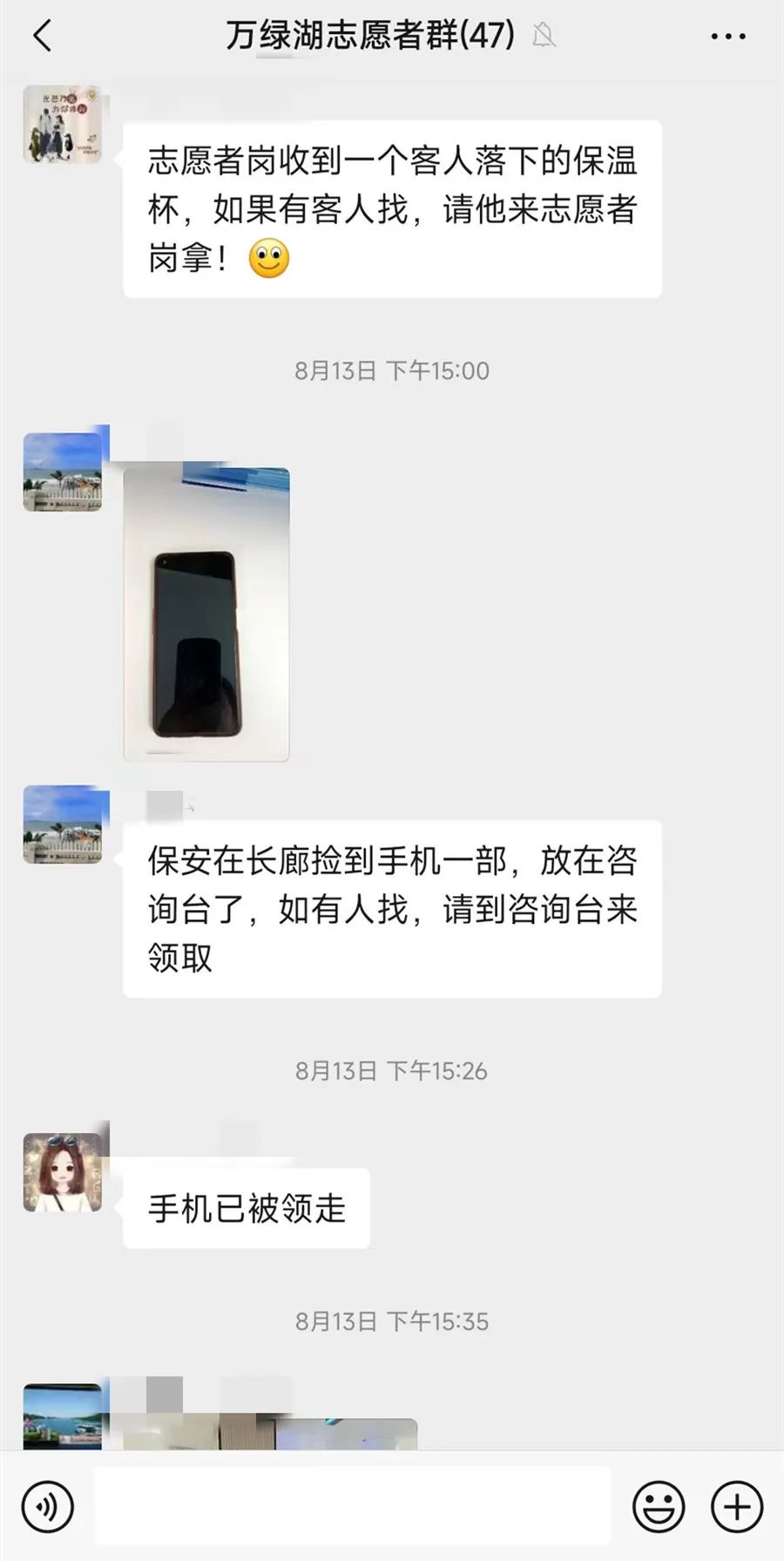Image resolution: width=784 pixels, height=1561 pixels.
Task: Open the emoji picker
Action: (x=658, y=1506)
